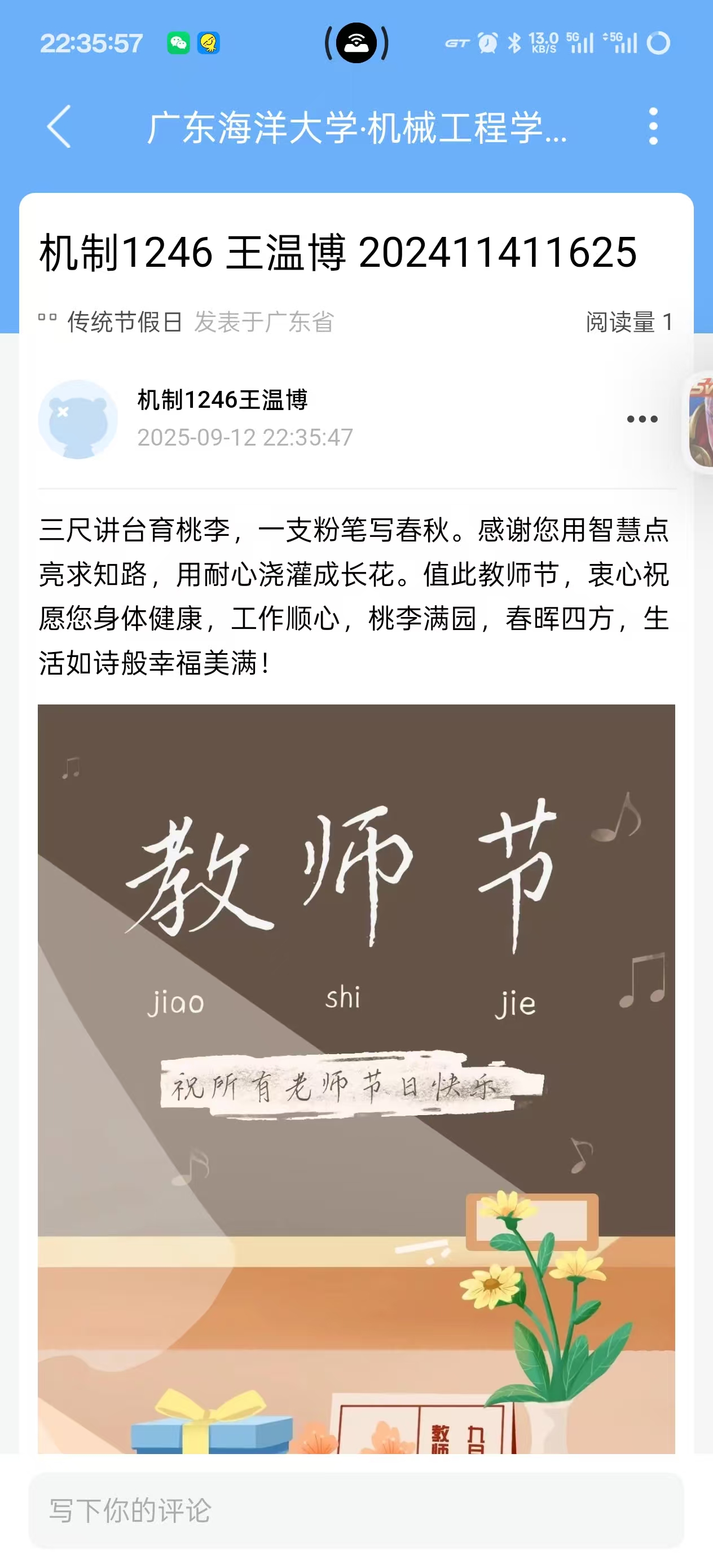Open more options beside the author name
The image size is (713, 1568).
point(642,419)
